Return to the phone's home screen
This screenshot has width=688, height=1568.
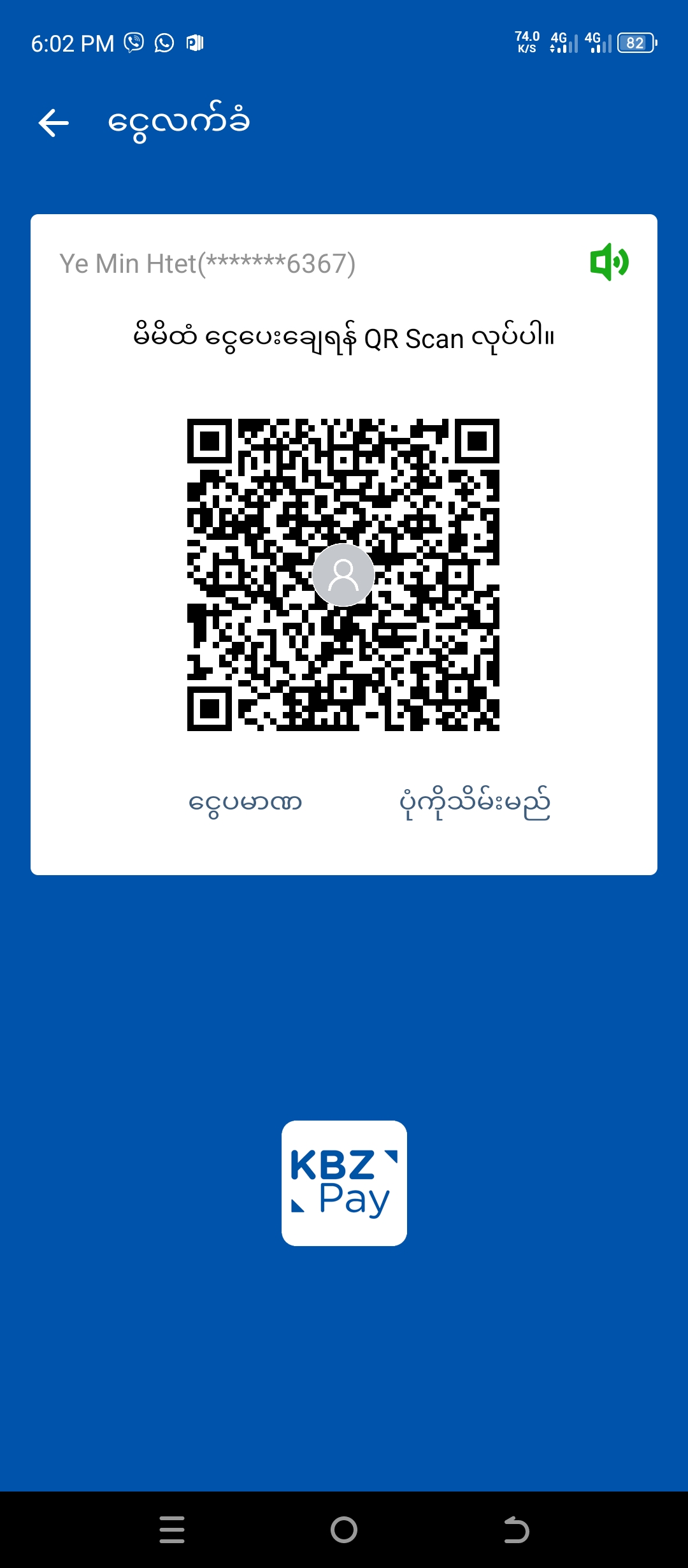(x=344, y=1529)
